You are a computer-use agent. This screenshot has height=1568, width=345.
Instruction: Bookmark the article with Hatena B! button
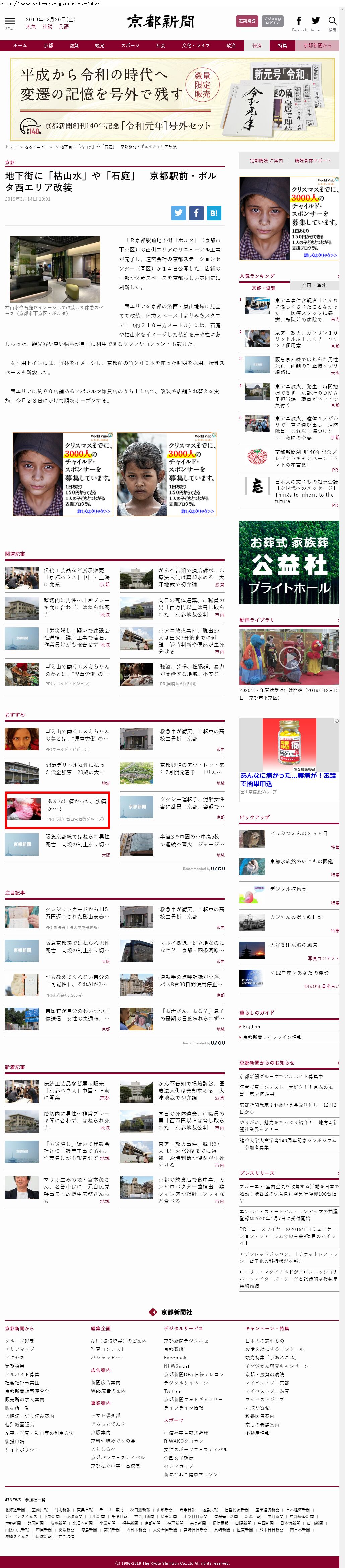(x=214, y=213)
